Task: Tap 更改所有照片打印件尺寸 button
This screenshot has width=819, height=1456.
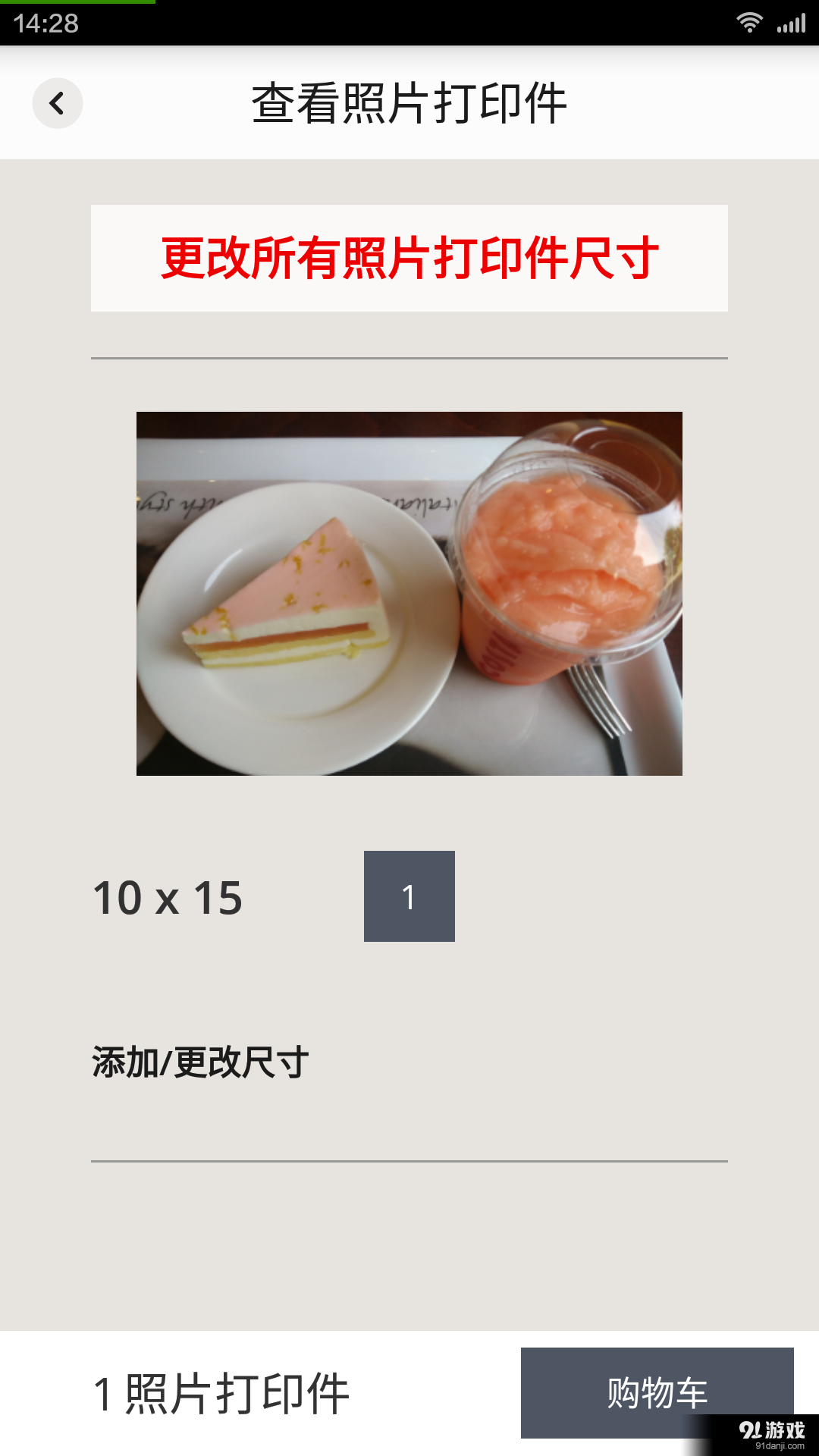Action: pyautogui.click(x=409, y=258)
